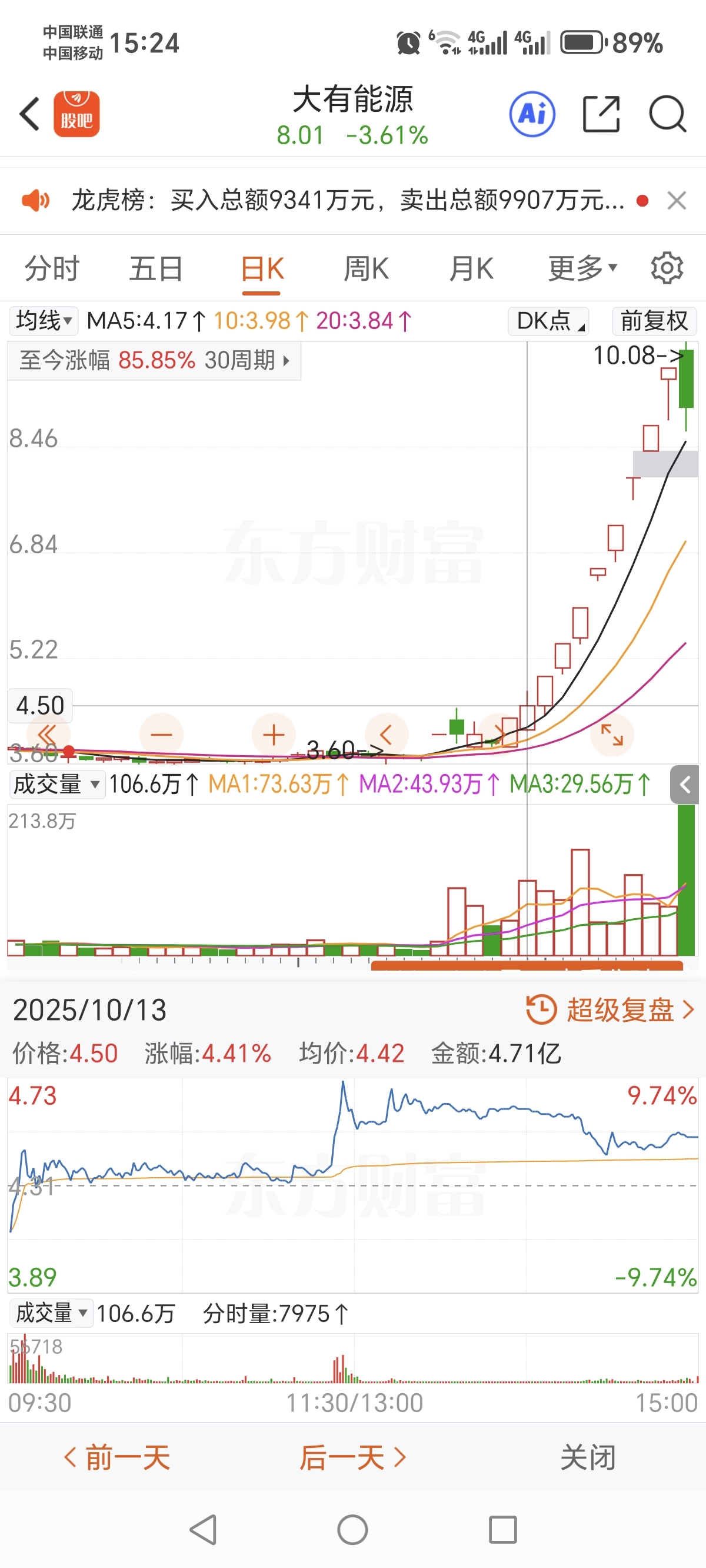Open the Ai assistant icon

click(x=532, y=114)
